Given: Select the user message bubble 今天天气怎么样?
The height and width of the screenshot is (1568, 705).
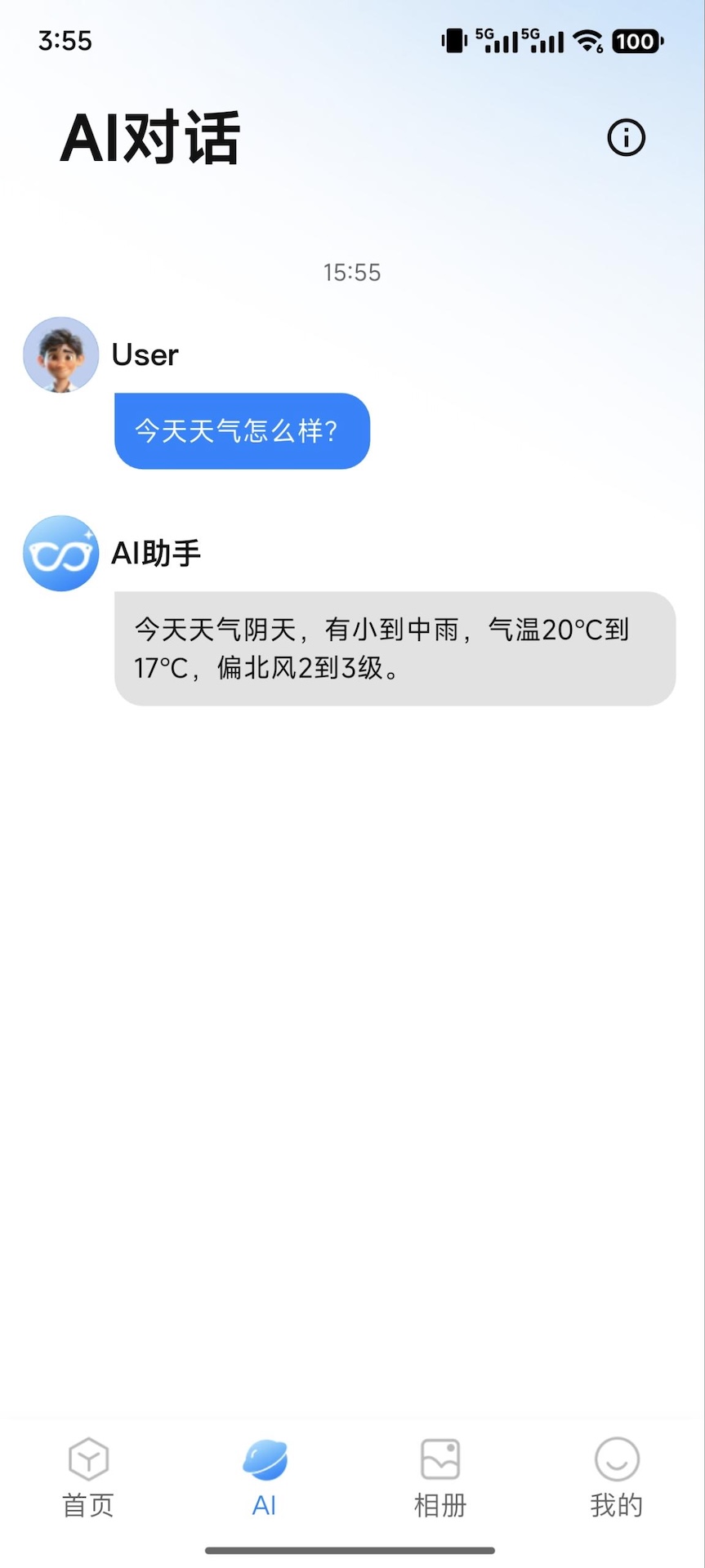Looking at the screenshot, I should [242, 430].
